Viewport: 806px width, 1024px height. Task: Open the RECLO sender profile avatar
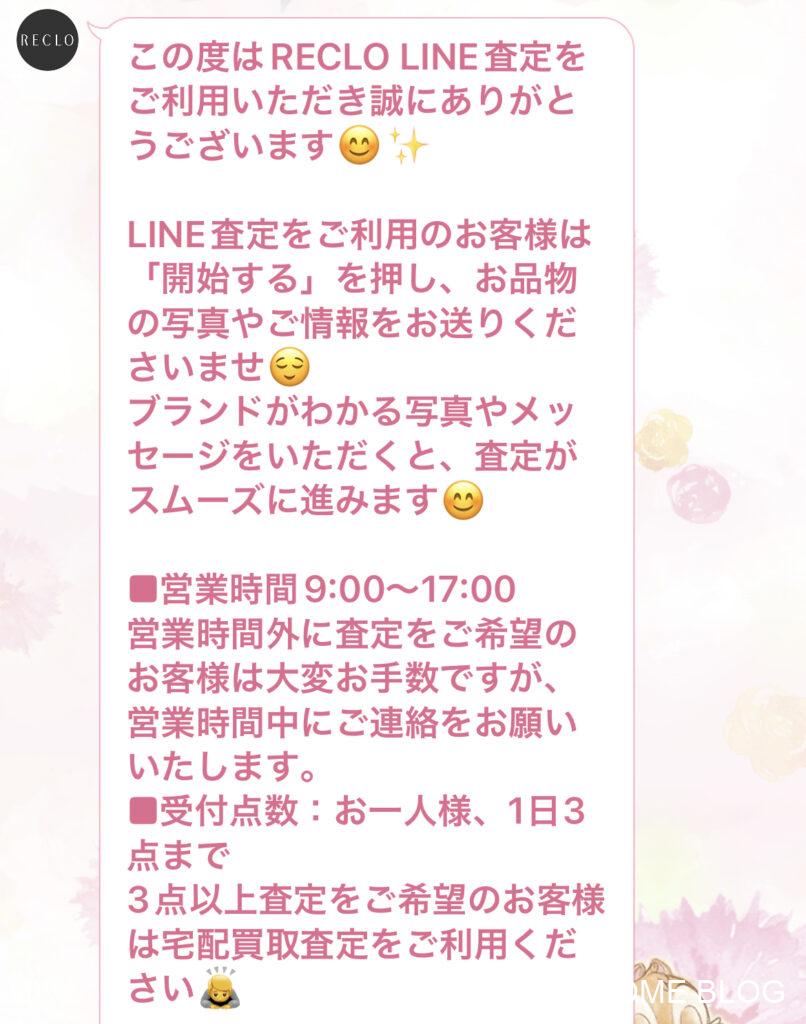pyautogui.click(x=48, y=40)
